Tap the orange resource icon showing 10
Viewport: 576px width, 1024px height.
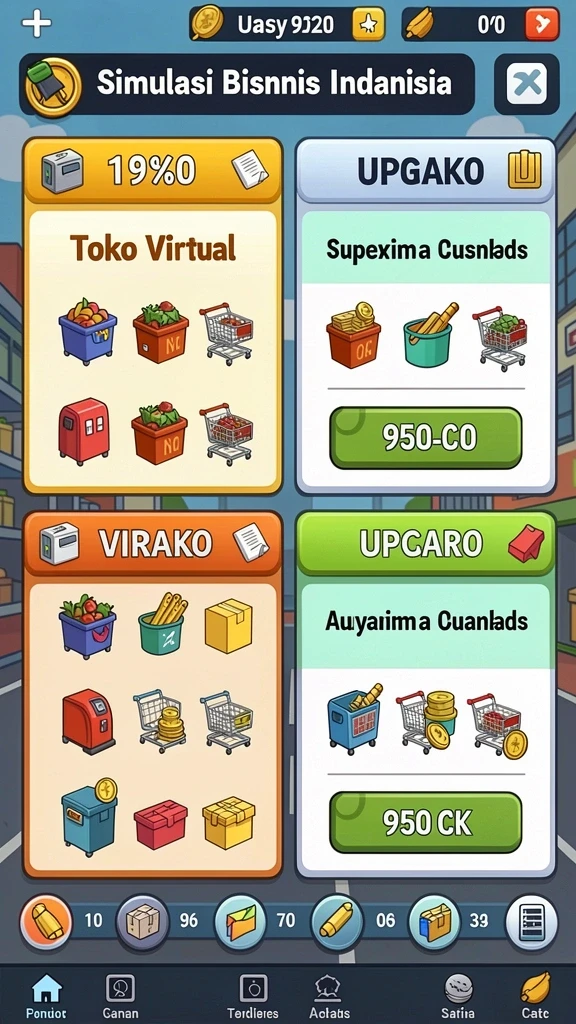46,922
